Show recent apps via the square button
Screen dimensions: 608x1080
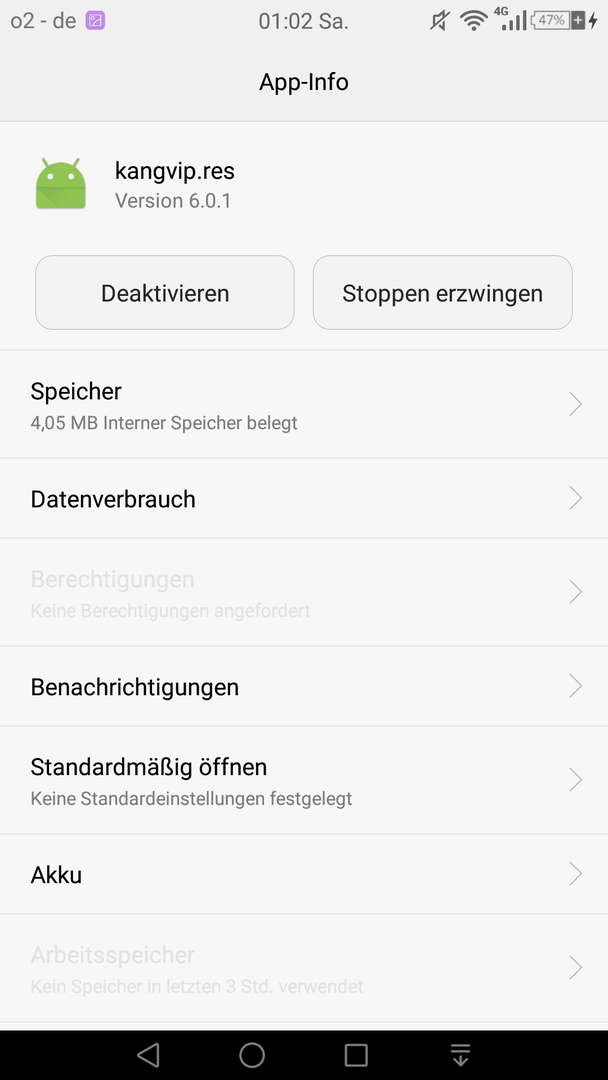(x=356, y=1055)
